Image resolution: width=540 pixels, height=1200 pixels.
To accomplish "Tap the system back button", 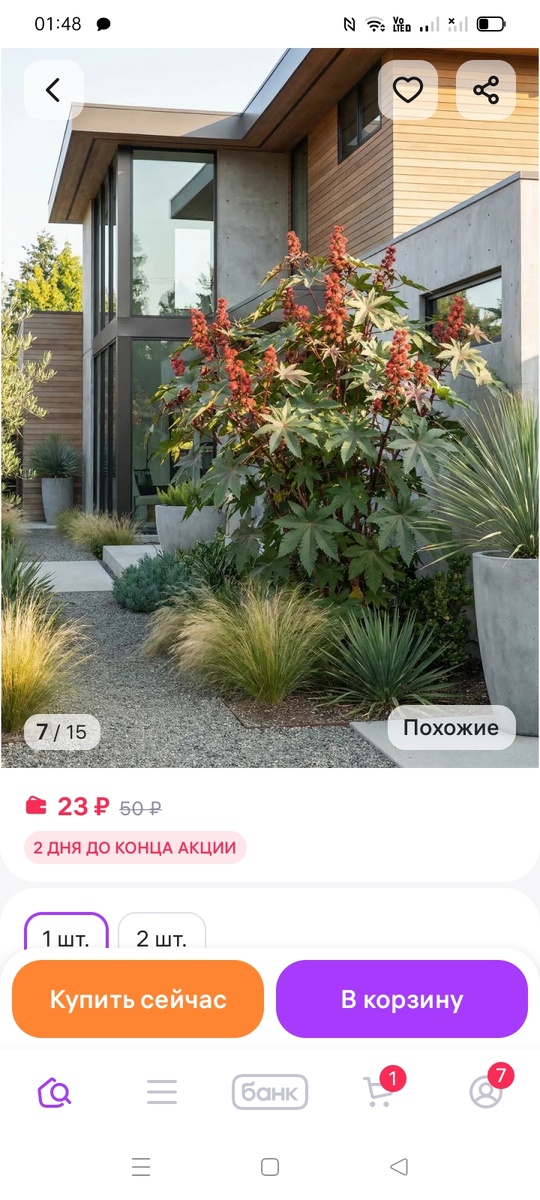I will pyautogui.click(x=399, y=1166).
